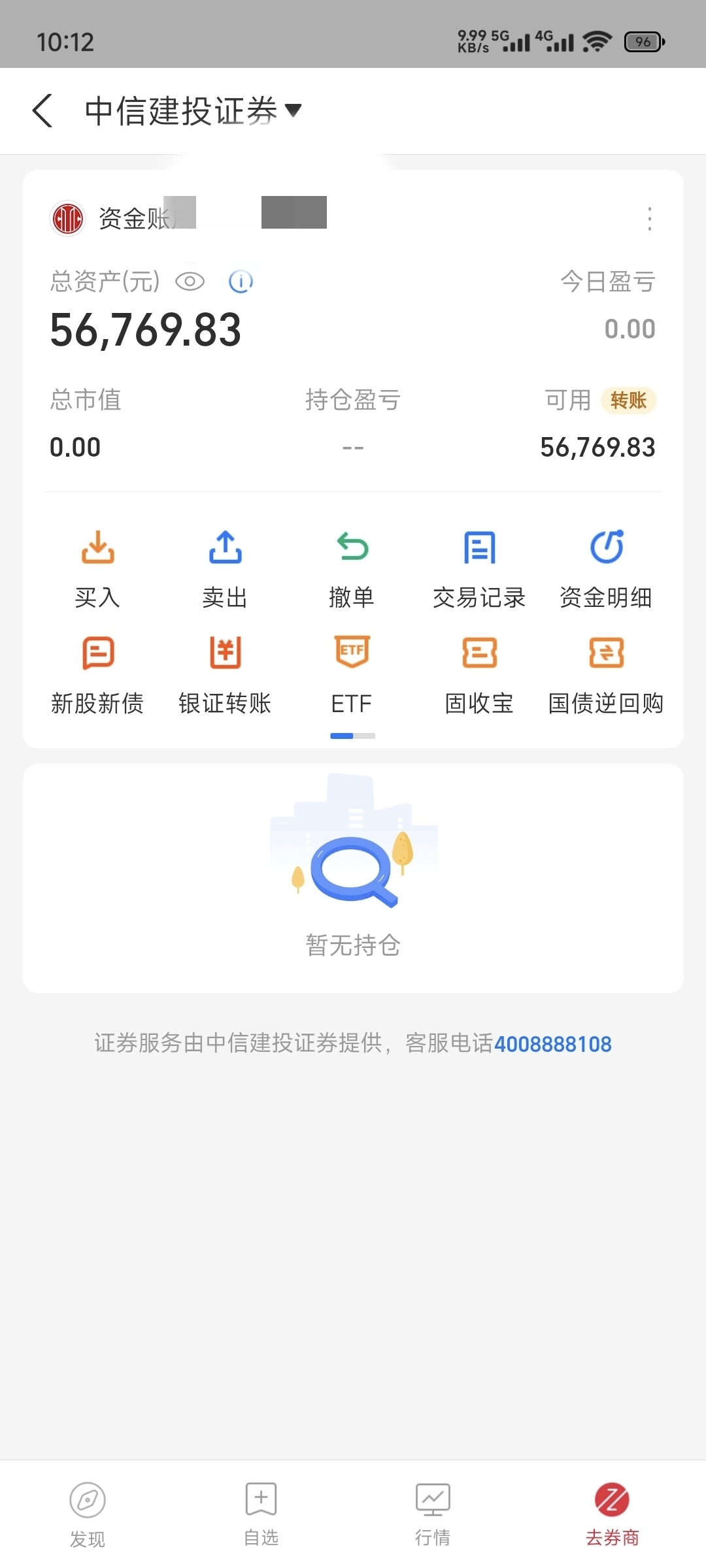Go back using the top arrow
706x1568 pixels.
[43, 110]
